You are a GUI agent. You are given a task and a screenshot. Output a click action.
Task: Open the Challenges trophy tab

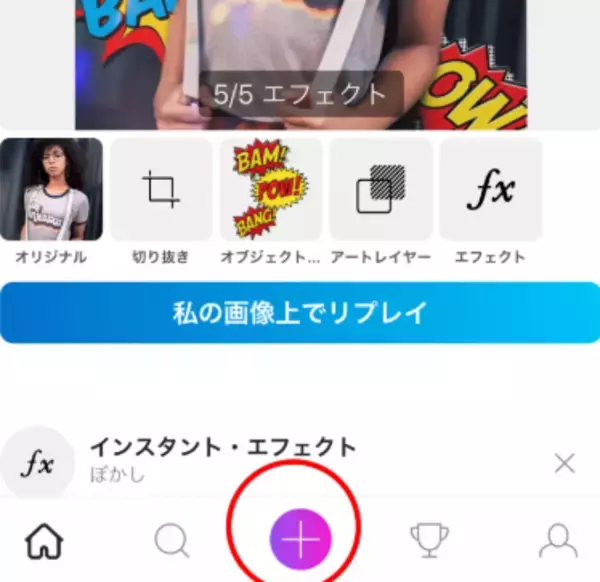(x=429, y=541)
